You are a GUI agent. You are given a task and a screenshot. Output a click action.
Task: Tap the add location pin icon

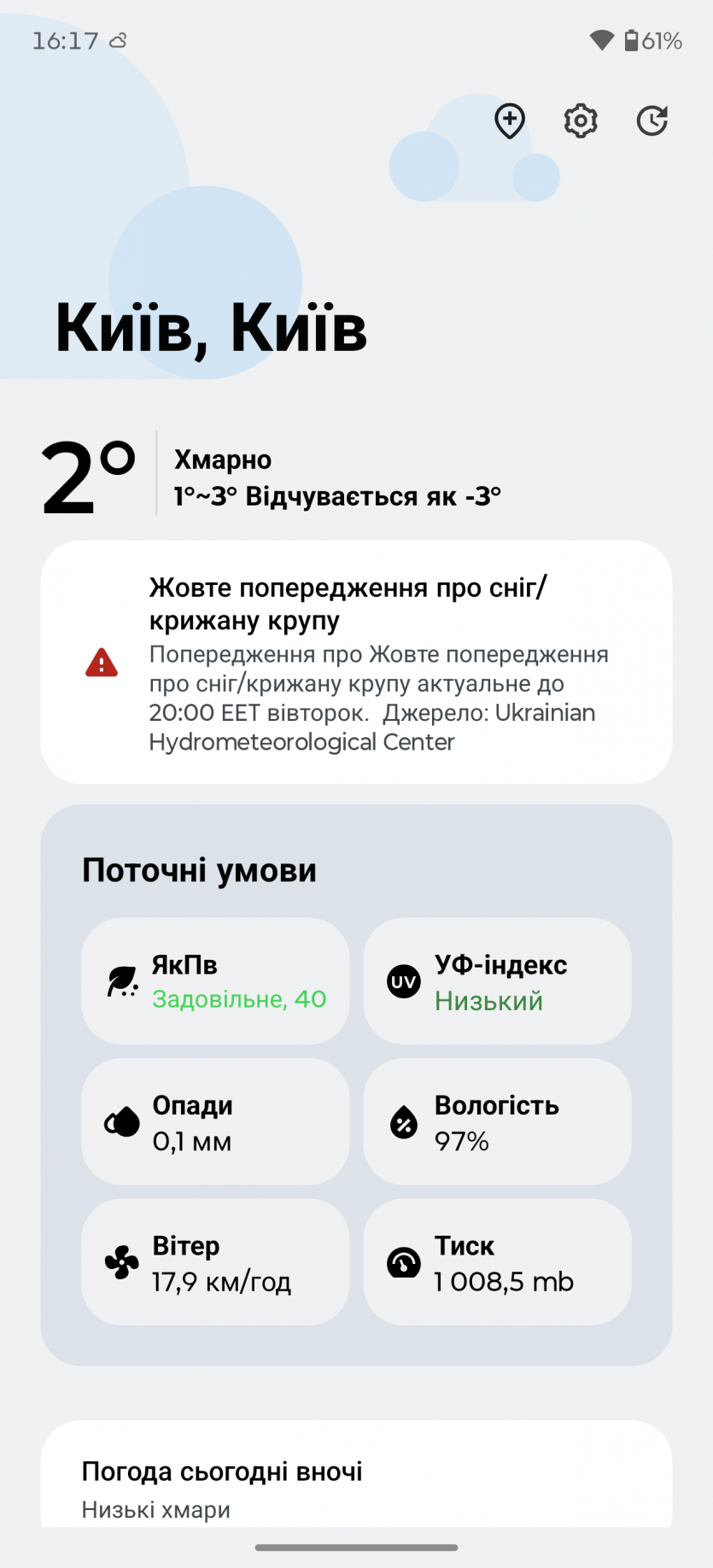[x=510, y=120]
